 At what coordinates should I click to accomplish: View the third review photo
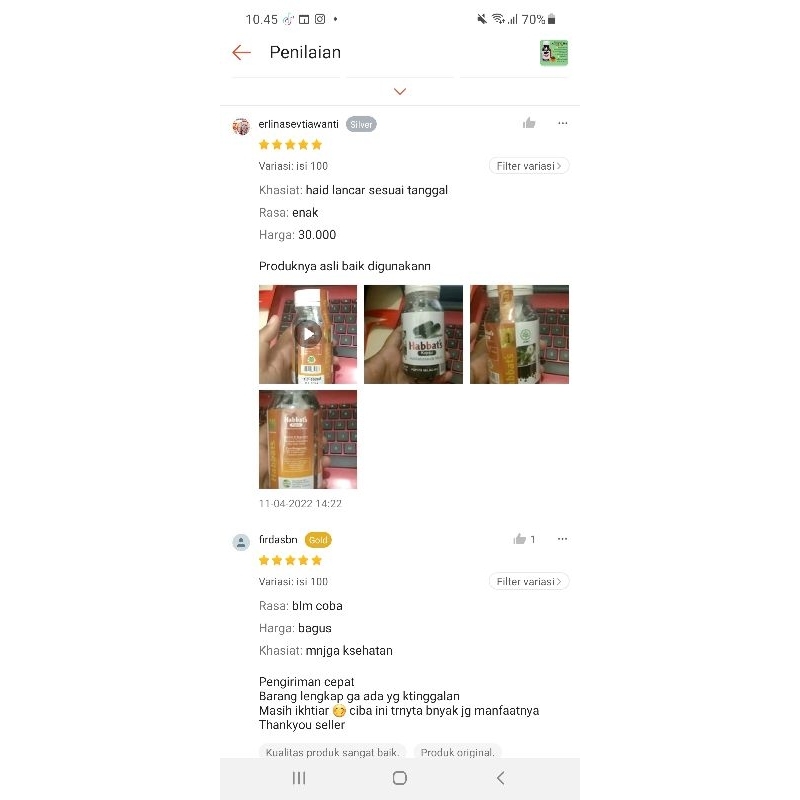click(519, 334)
